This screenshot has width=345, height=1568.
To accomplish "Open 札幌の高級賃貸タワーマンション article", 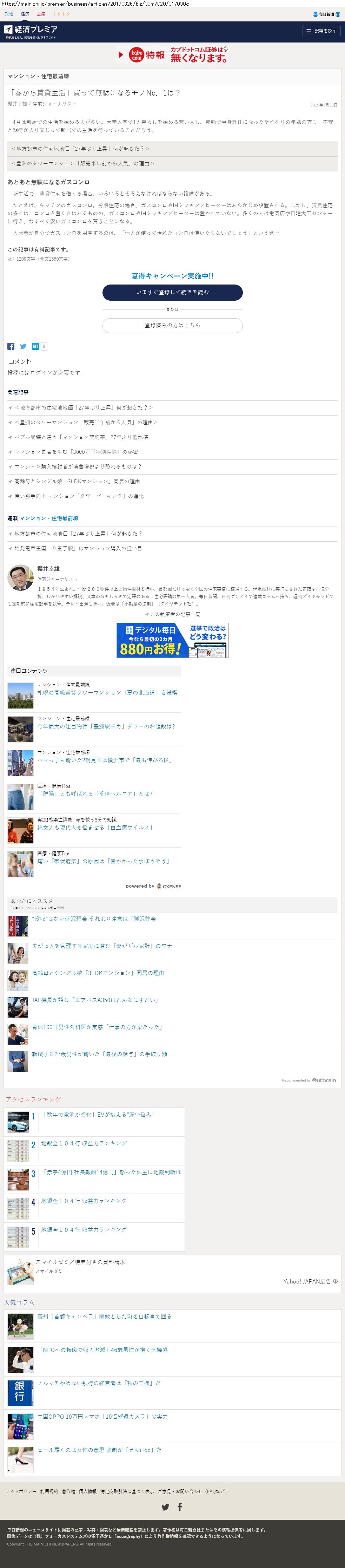I will (107, 693).
